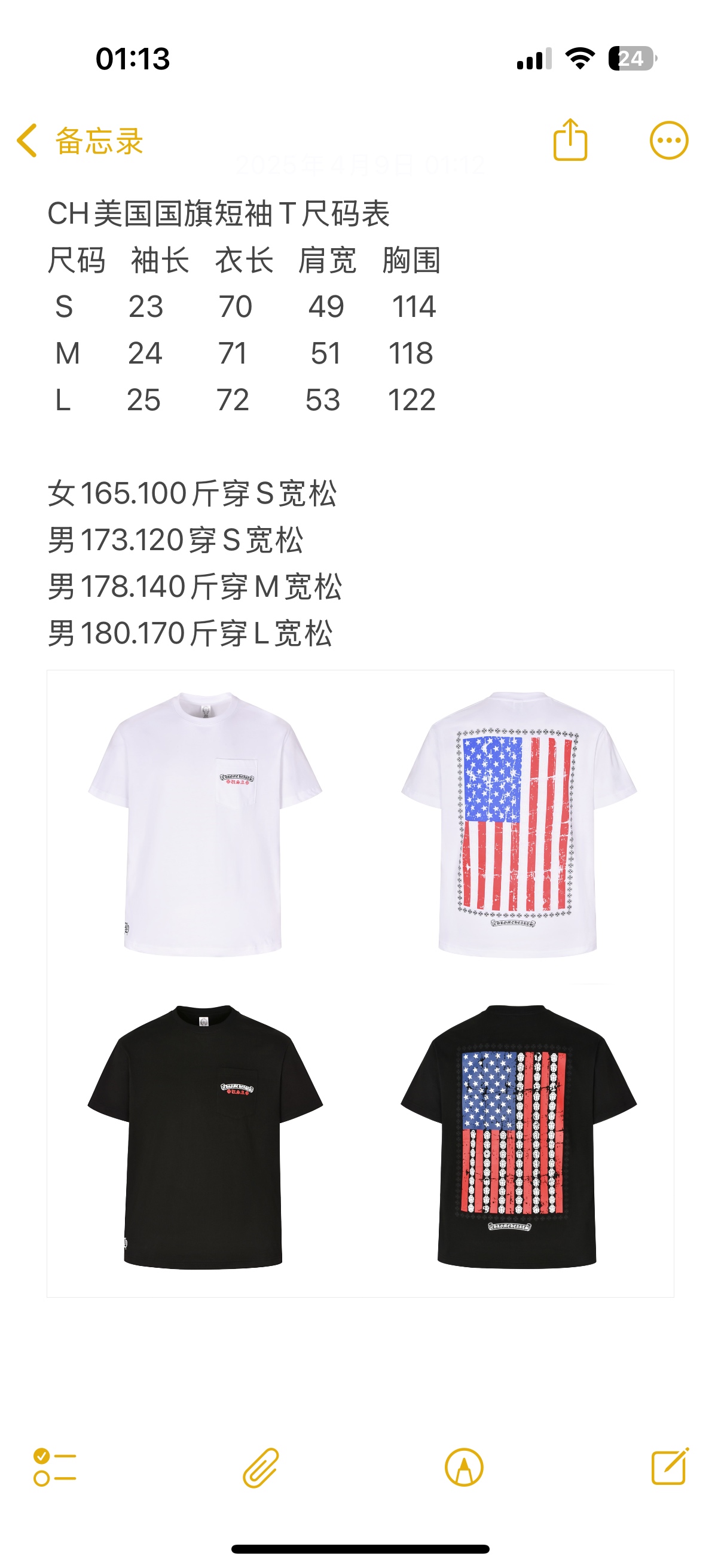The height and width of the screenshot is (1568, 721).
Task: Open the attached T-shirt image
Action: 360,983
